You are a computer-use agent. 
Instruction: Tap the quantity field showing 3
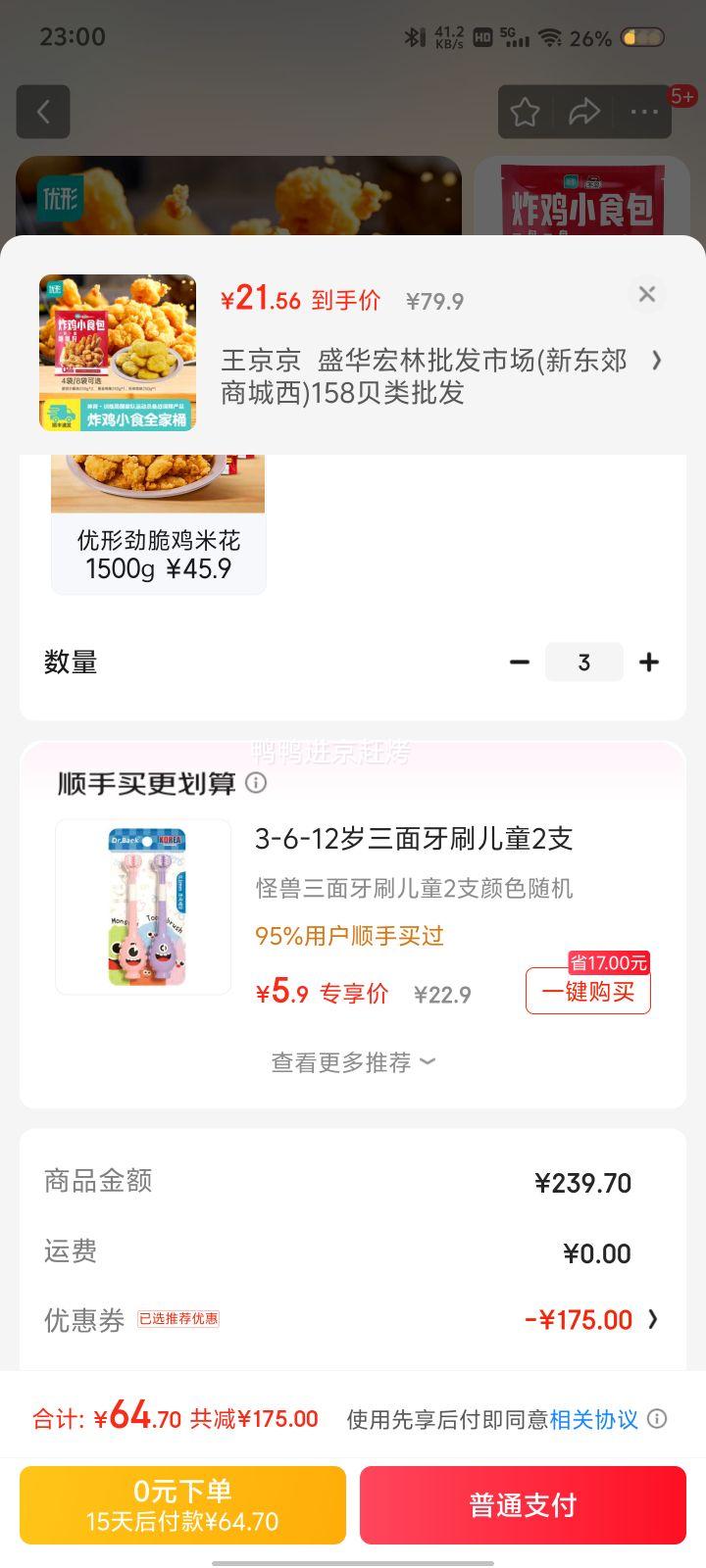click(x=583, y=662)
